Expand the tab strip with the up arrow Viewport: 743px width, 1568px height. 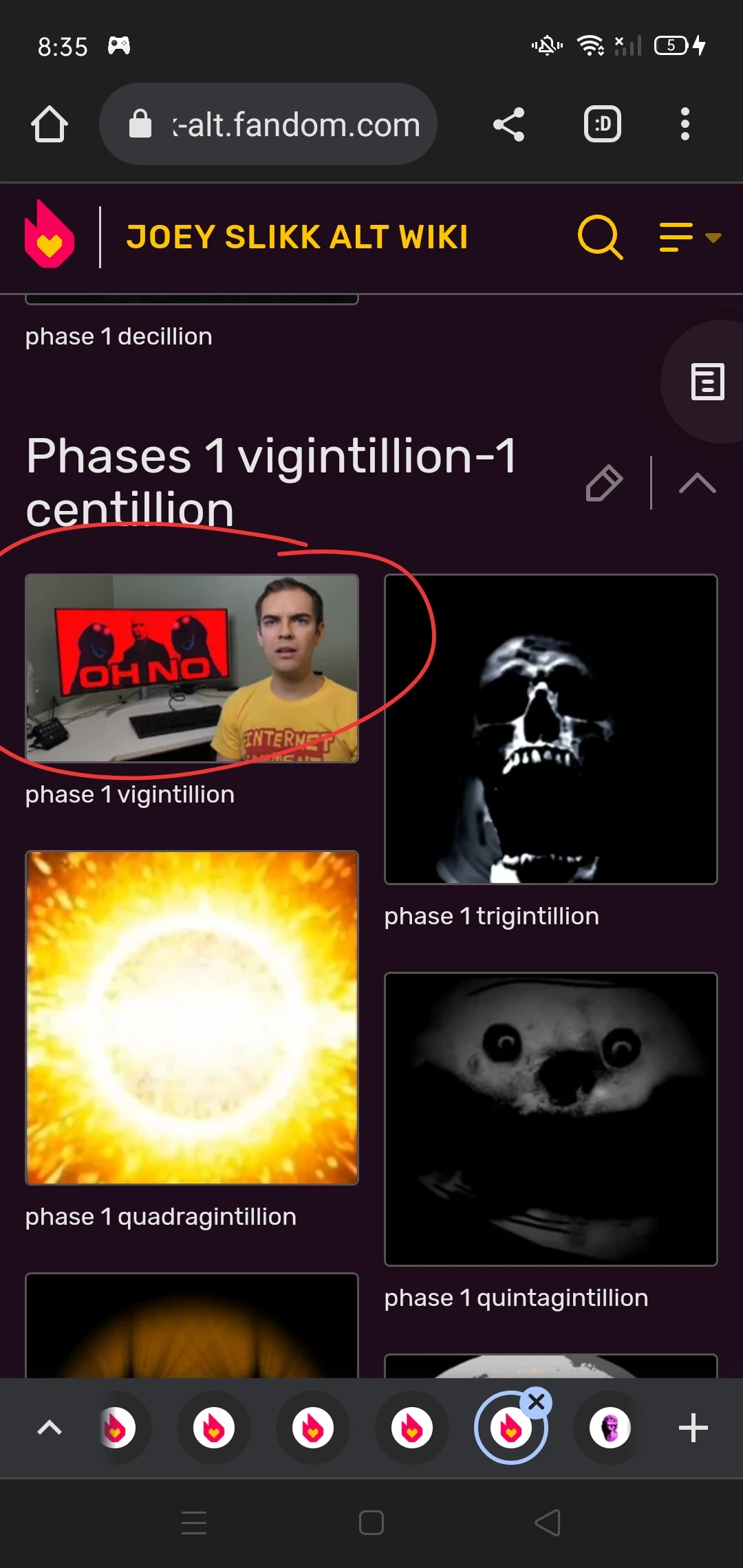click(50, 1428)
